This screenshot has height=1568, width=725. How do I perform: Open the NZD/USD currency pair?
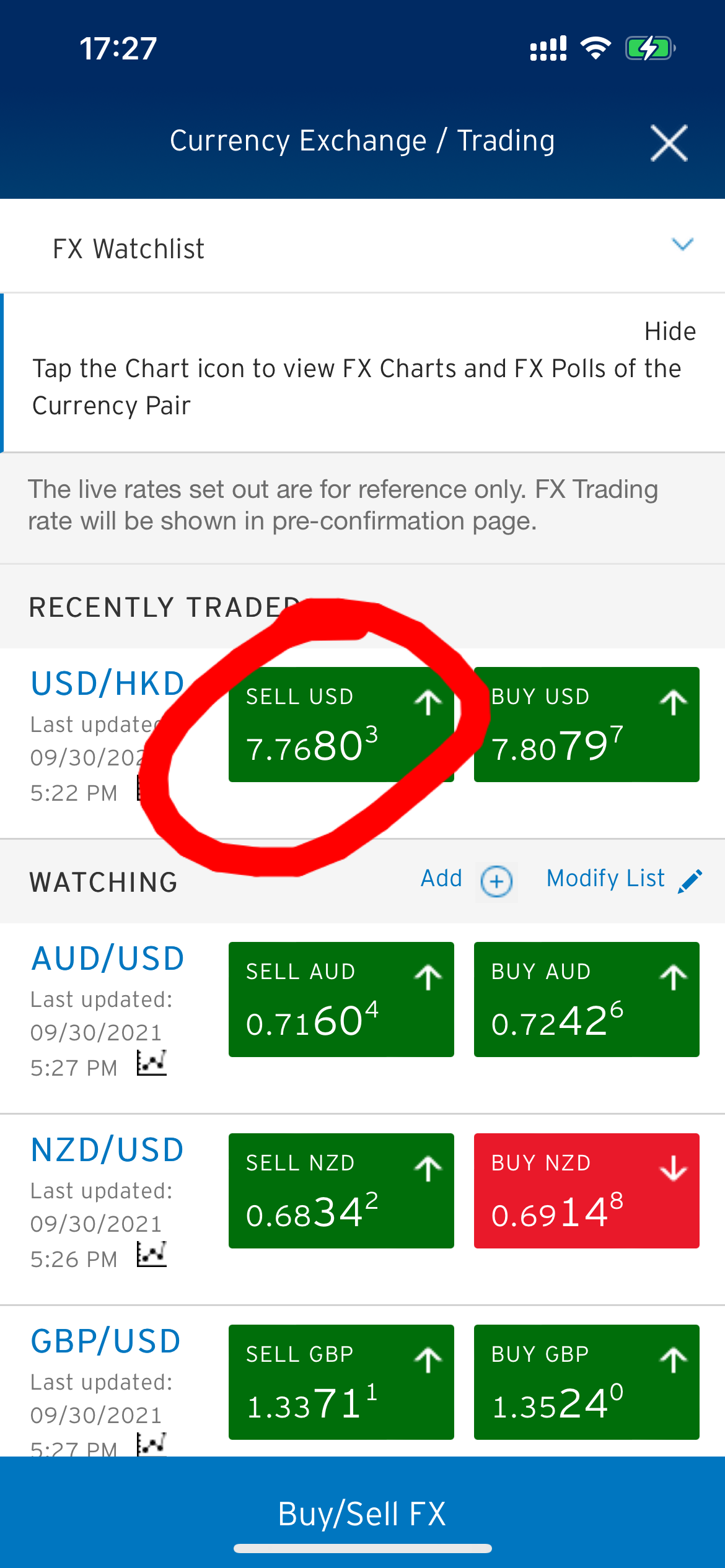tap(108, 1150)
